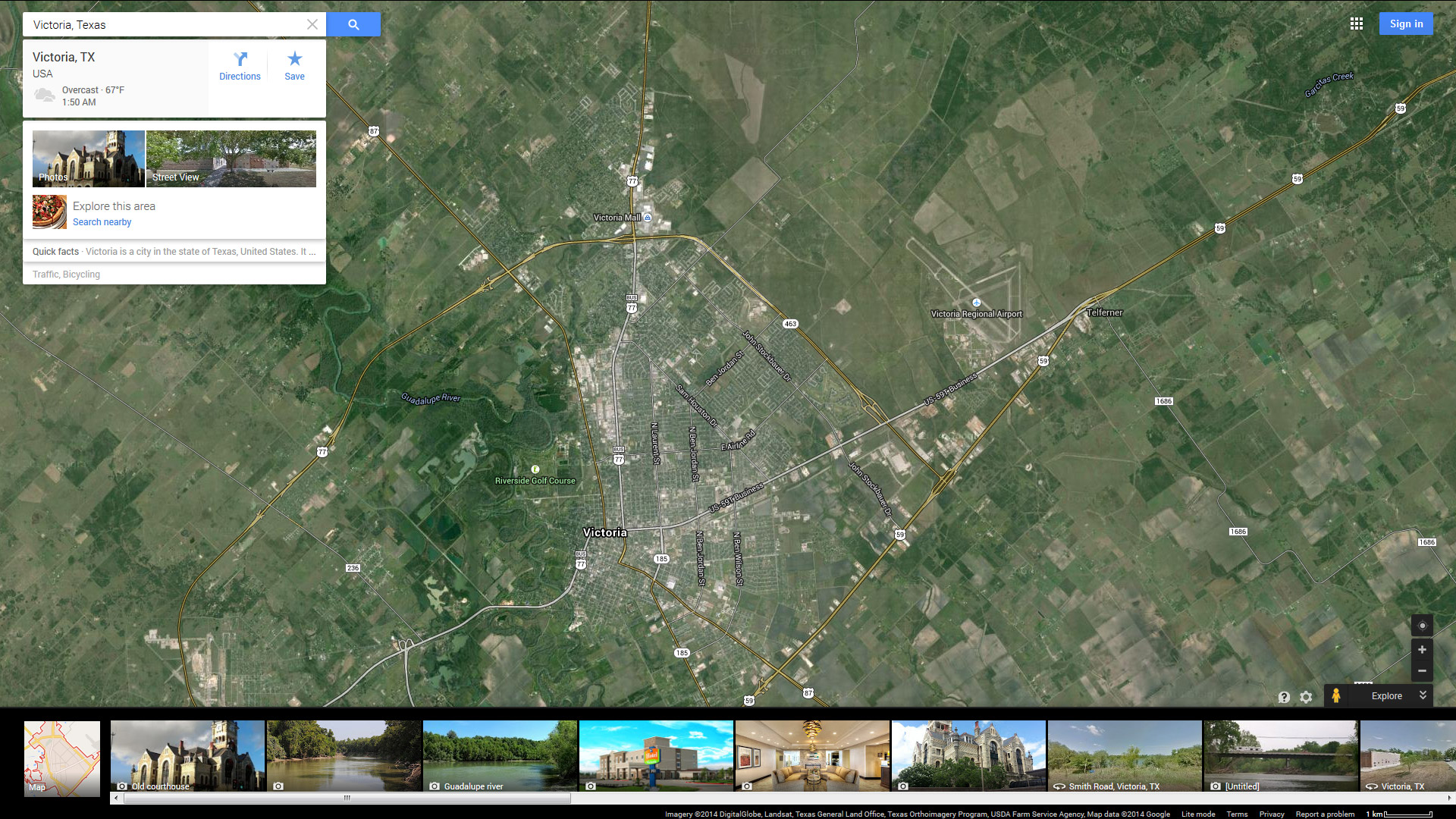1456x819 pixels.
Task: Open the Street View thumbnail
Action: tap(231, 158)
